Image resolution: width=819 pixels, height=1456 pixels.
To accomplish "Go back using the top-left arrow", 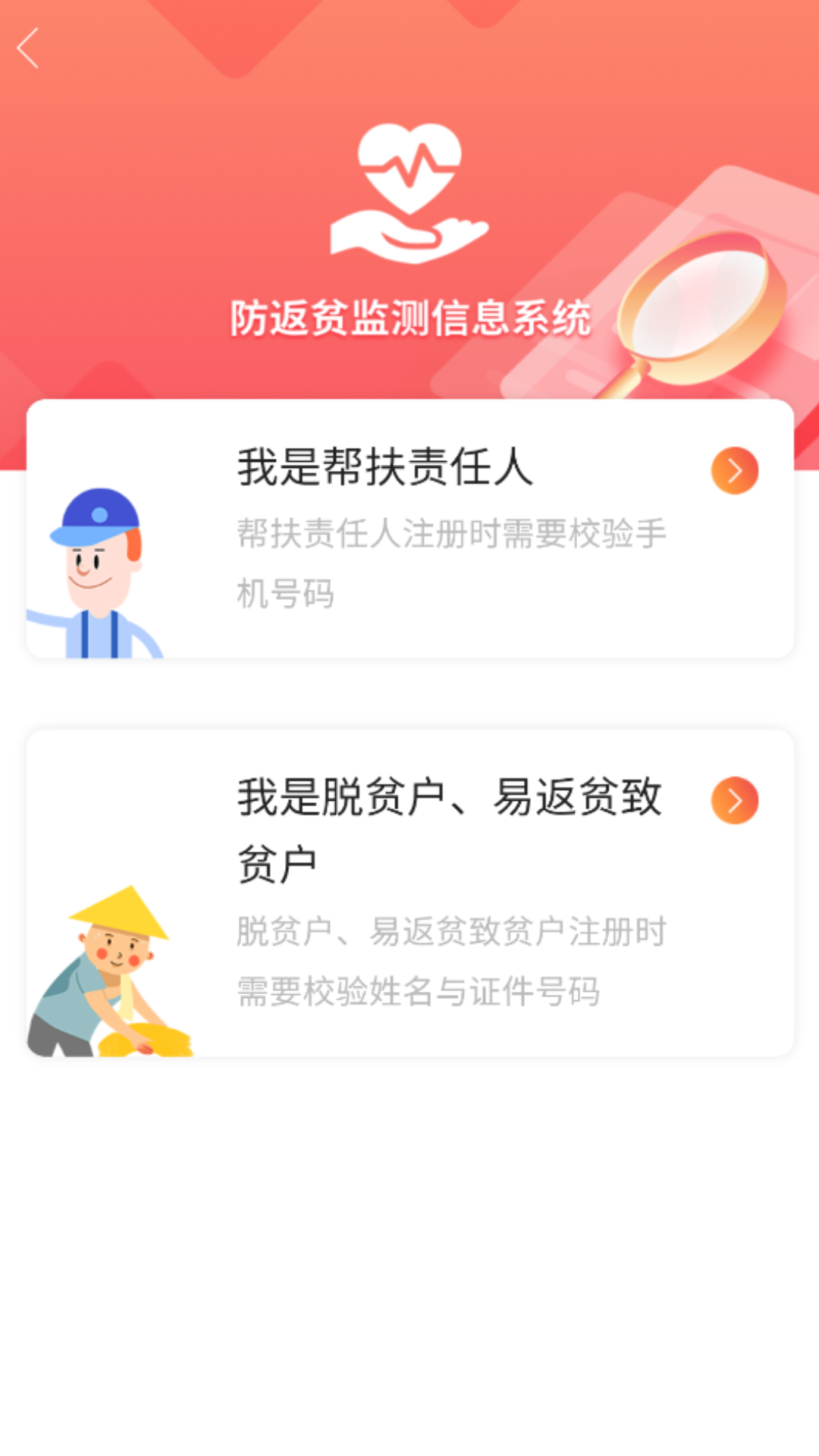I will (x=28, y=49).
